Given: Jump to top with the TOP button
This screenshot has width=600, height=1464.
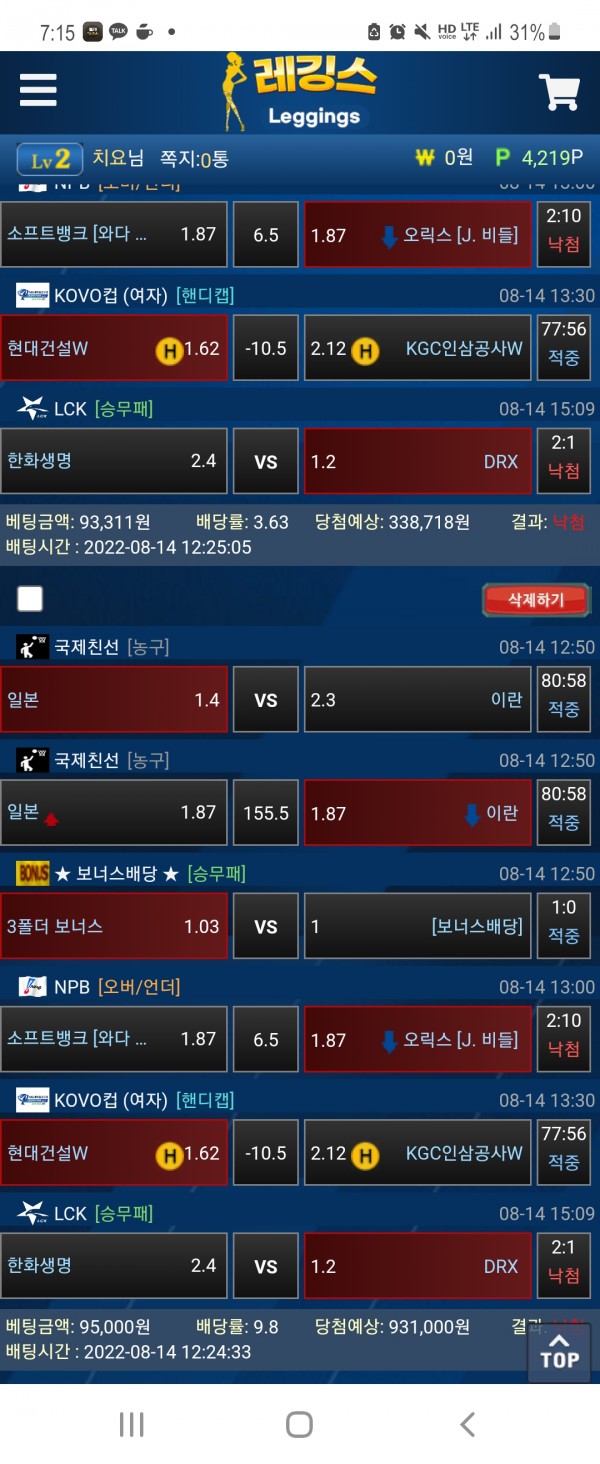Looking at the screenshot, I should [x=559, y=1350].
